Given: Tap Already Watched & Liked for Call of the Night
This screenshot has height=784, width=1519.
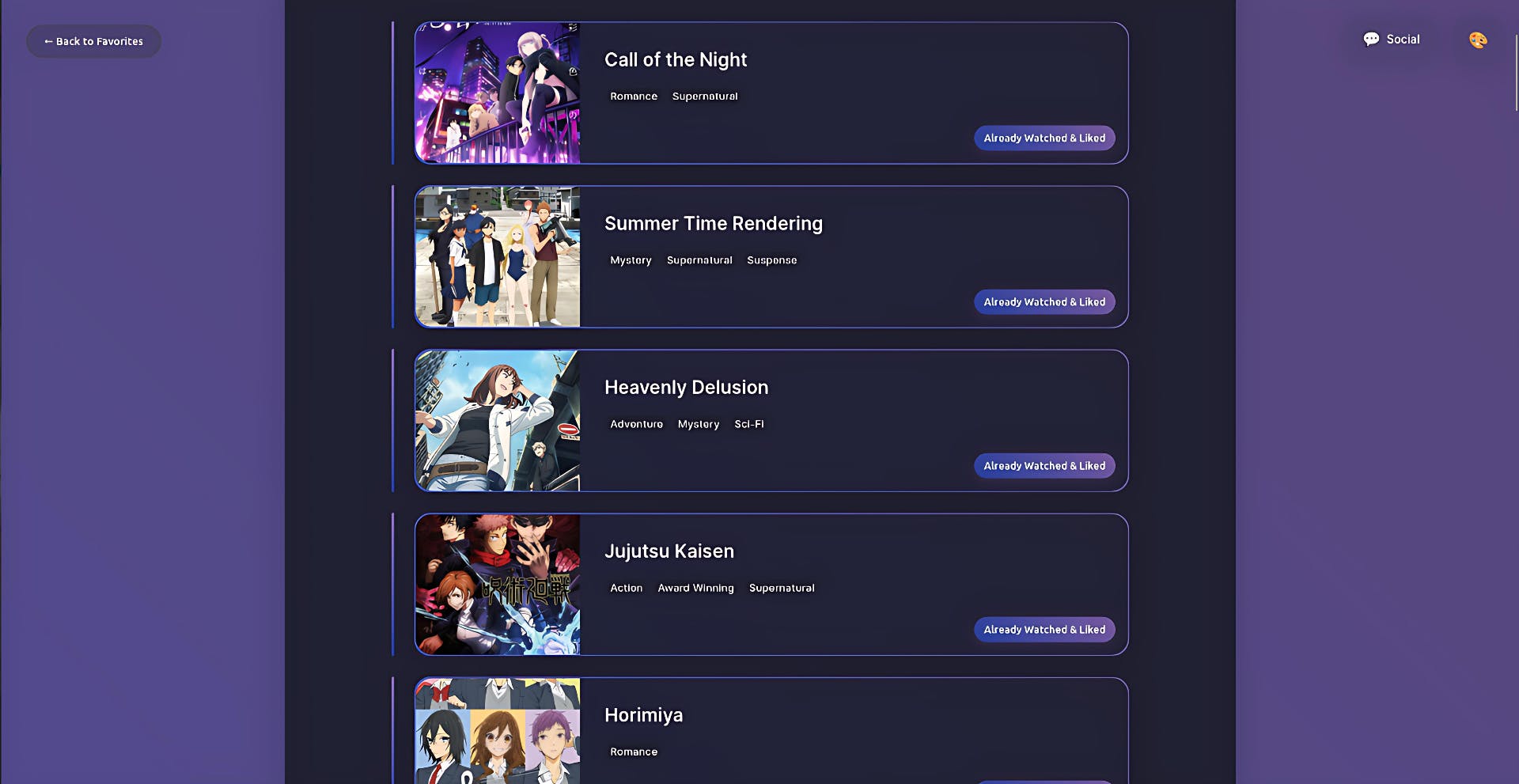Looking at the screenshot, I should pos(1044,138).
